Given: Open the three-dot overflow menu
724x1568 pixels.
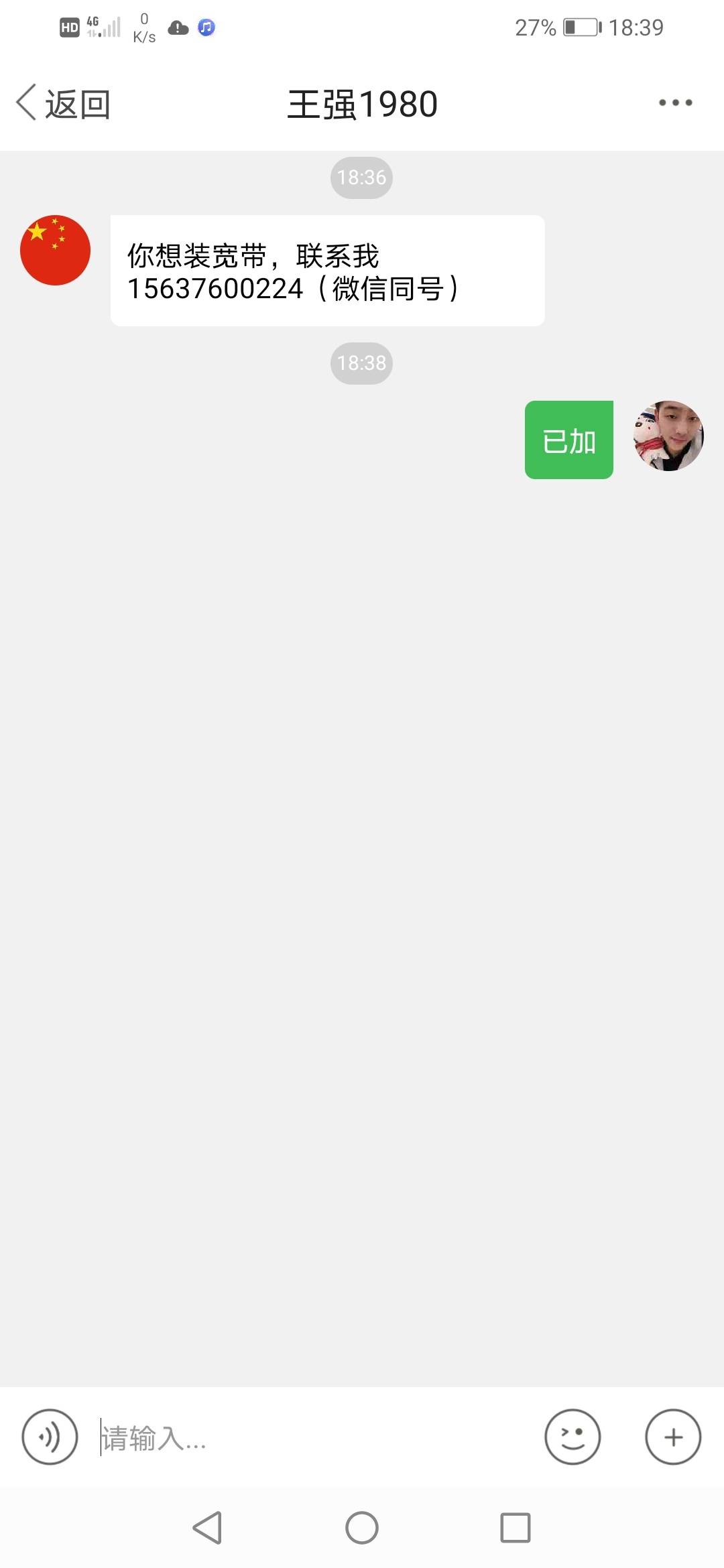Looking at the screenshot, I should click(675, 103).
